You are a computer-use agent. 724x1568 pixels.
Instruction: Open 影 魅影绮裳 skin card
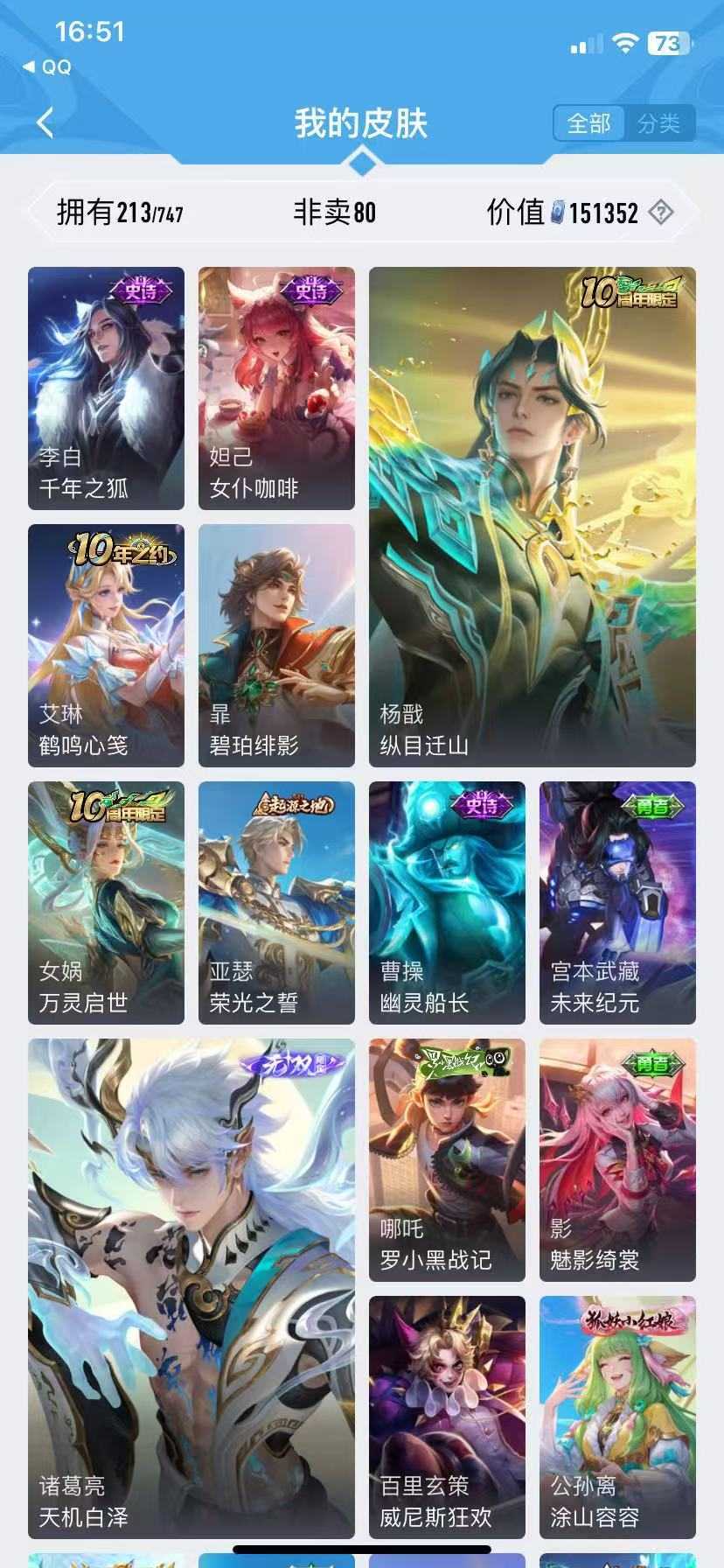tap(617, 1159)
